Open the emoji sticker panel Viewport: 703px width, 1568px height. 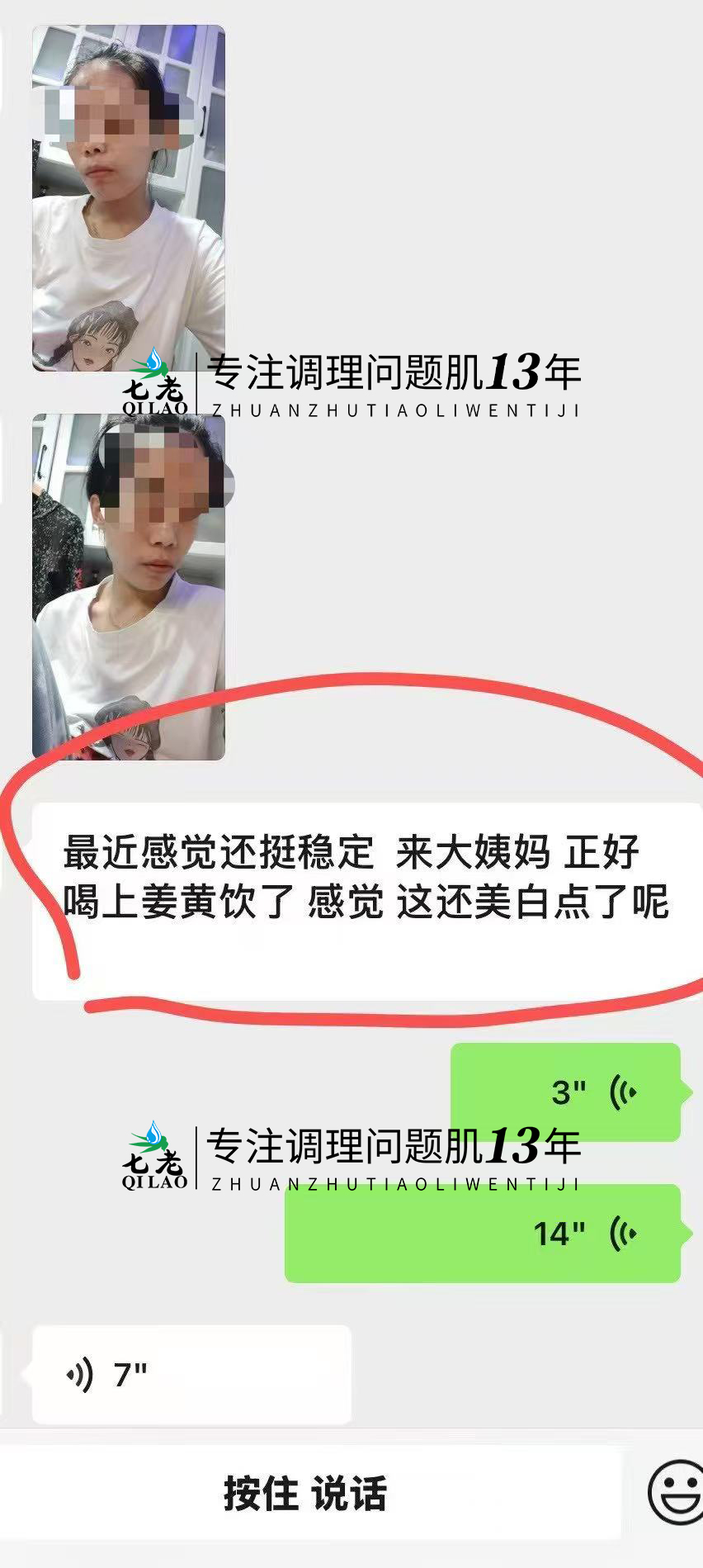point(677,1492)
